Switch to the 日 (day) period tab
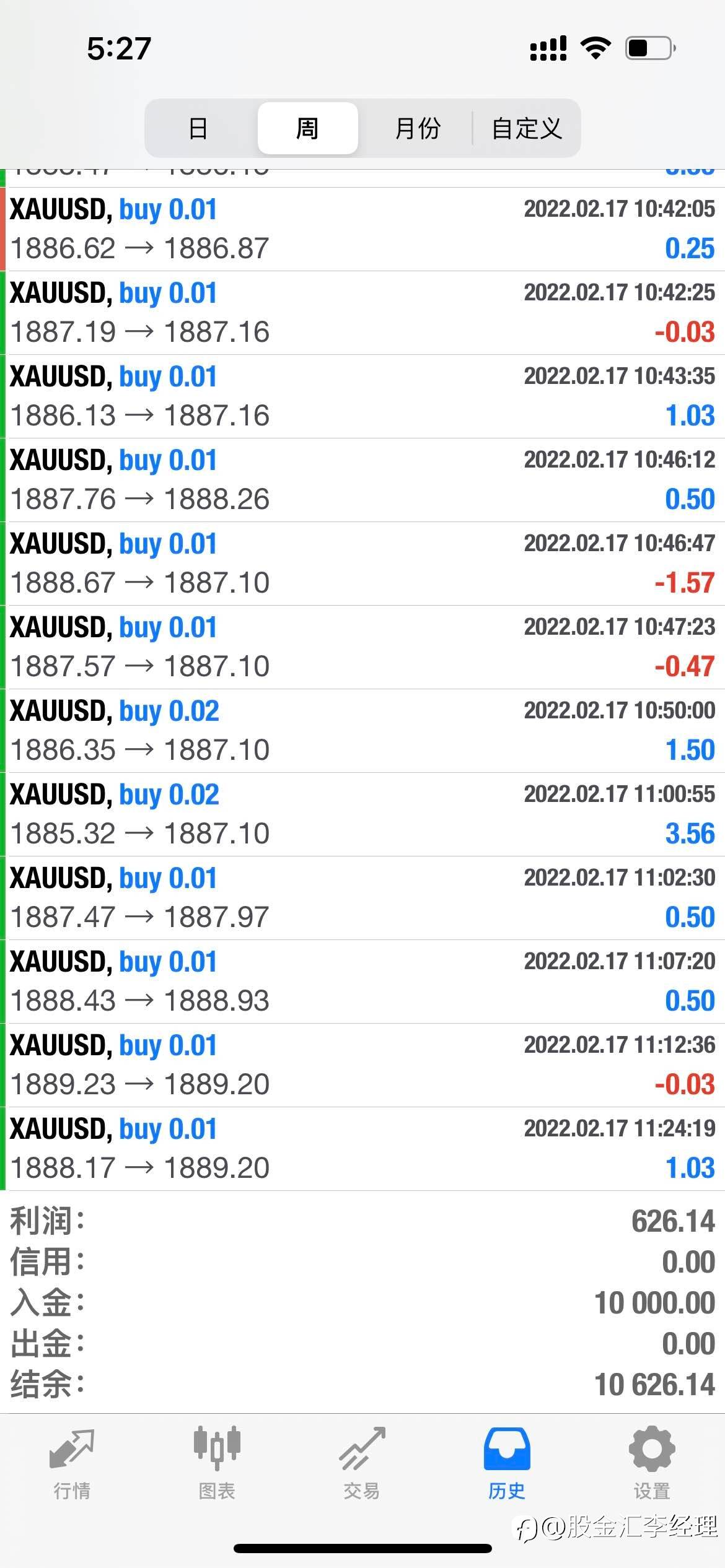Viewport: 725px width, 1568px height. pyautogui.click(x=198, y=128)
